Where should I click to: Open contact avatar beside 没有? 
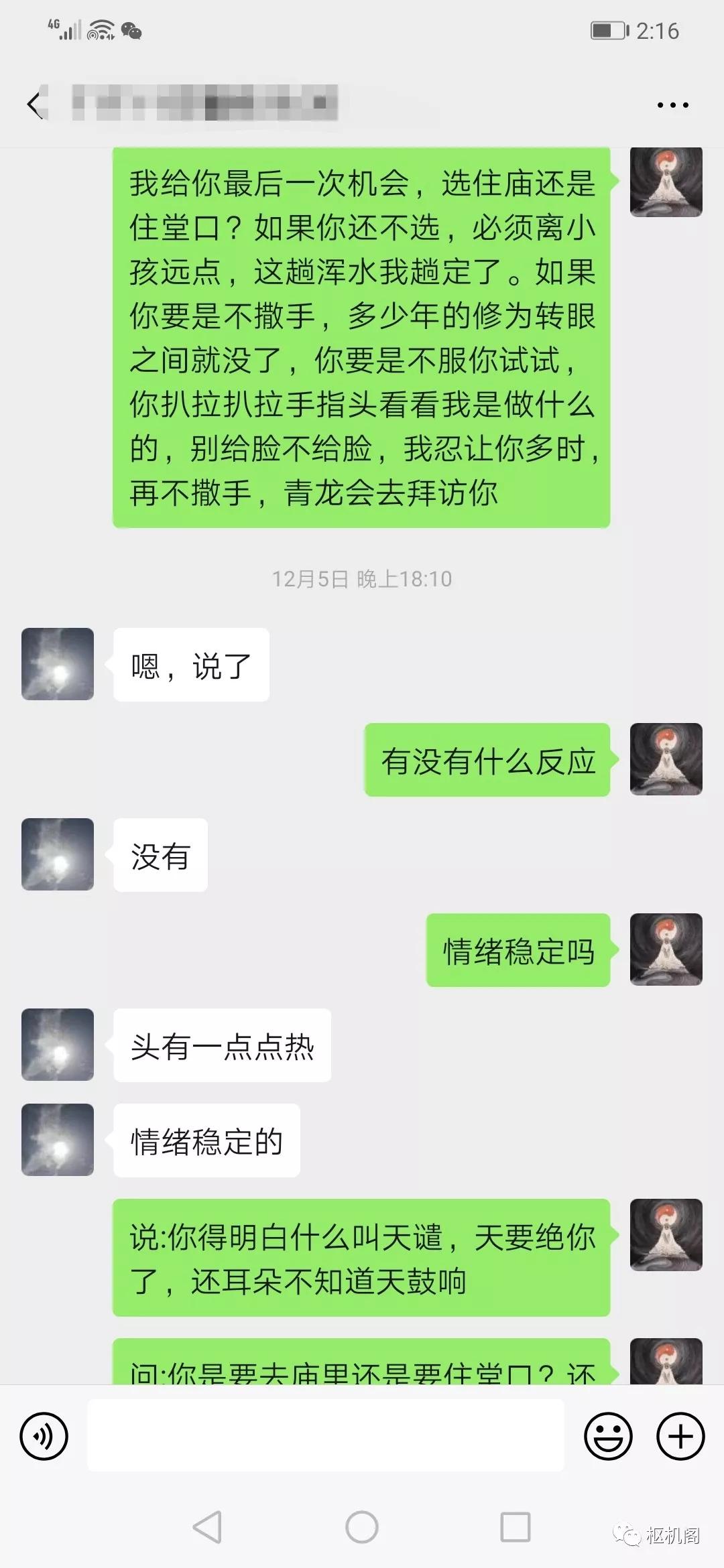coord(58,854)
